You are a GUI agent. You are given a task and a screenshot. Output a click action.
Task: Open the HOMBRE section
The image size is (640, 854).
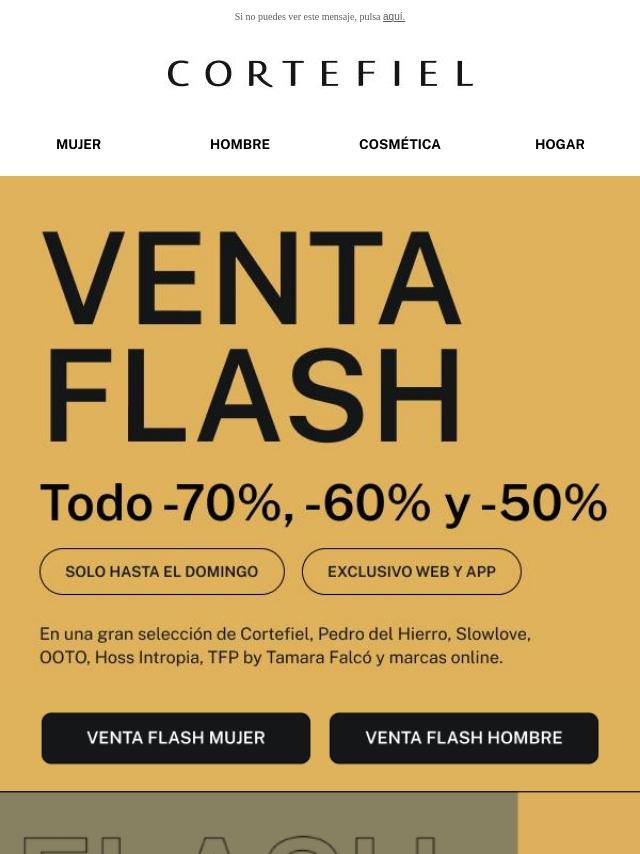click(x=240, y=144)
